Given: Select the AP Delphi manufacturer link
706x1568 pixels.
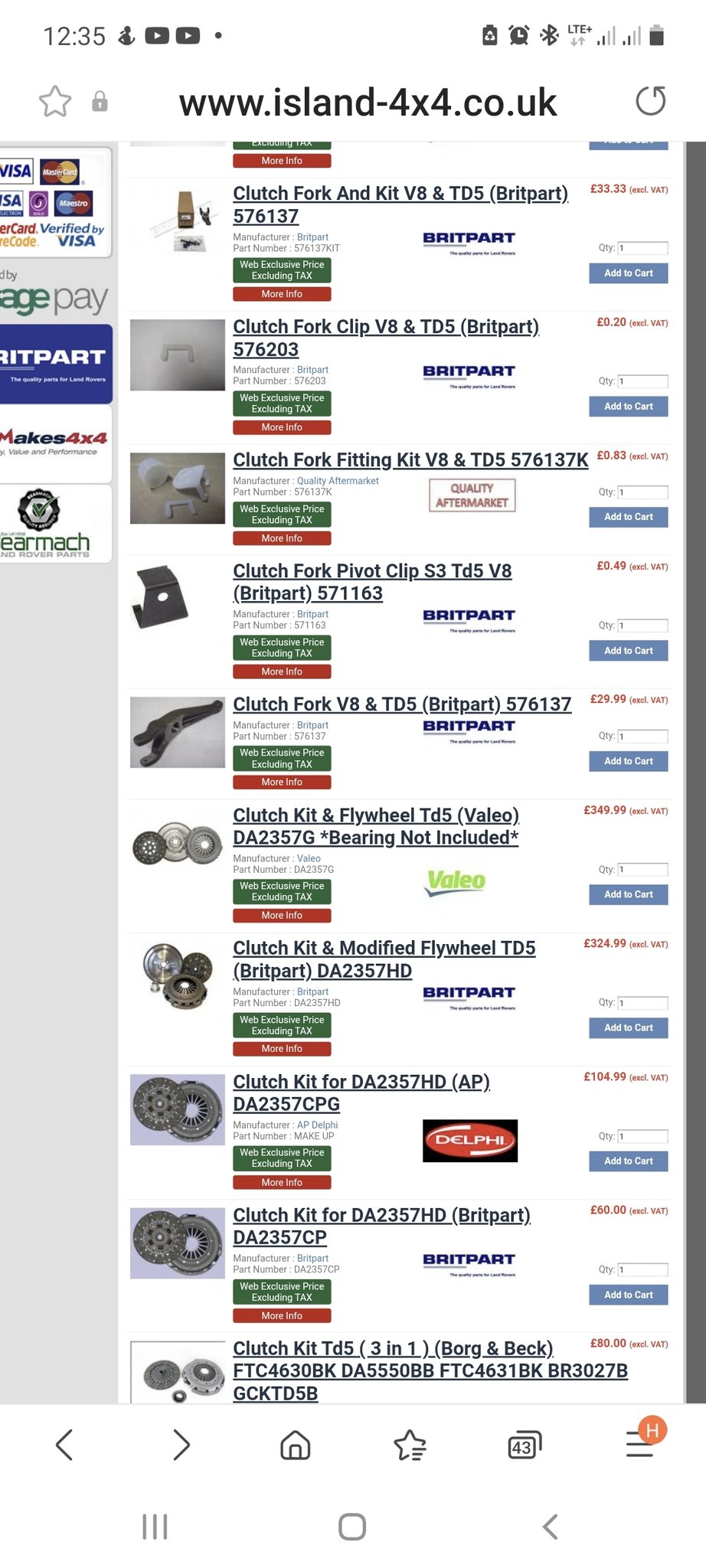Looking at the screenshot, I should pos(317,1125).
